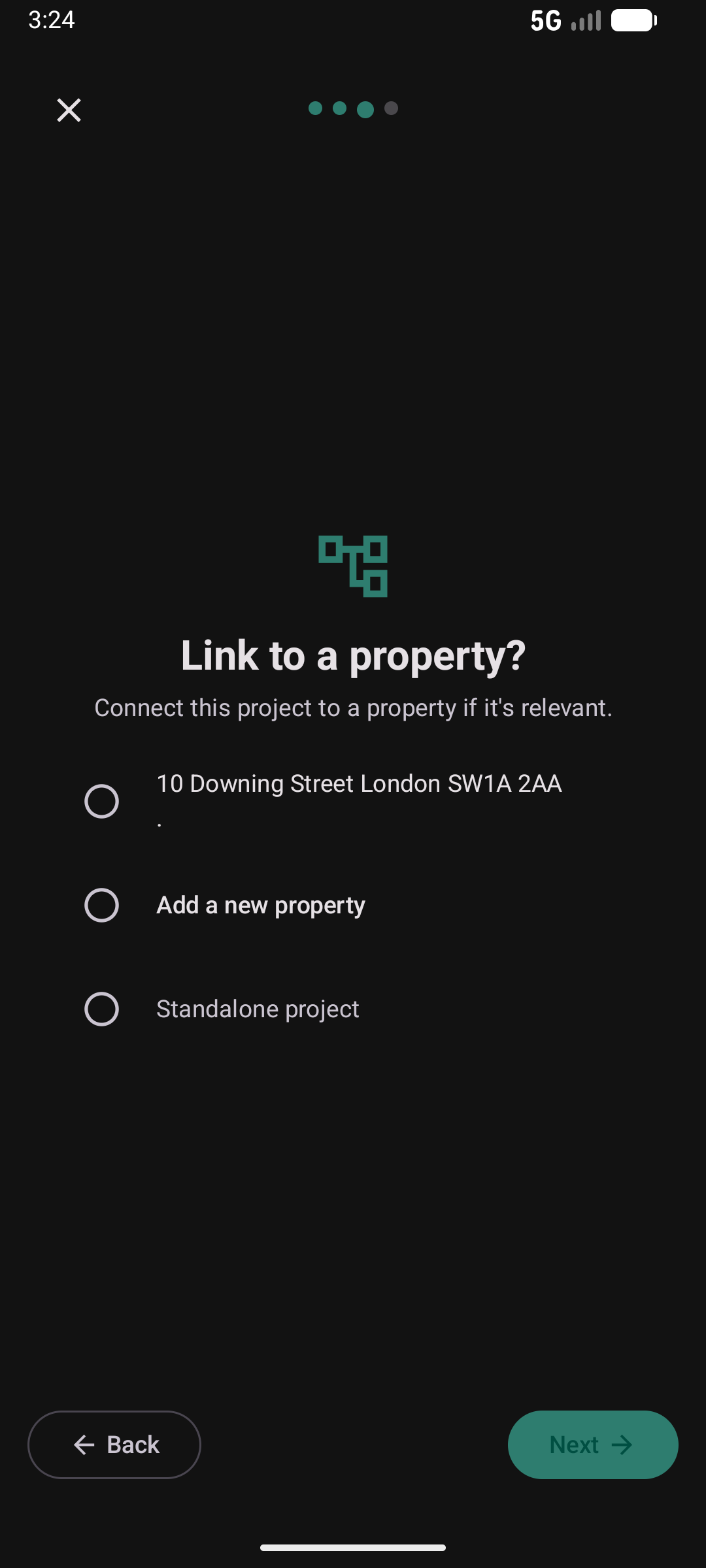This screenshot has height=1568, width=706.
Task: Click the green property-link logo icon
Action: point(353,567)
